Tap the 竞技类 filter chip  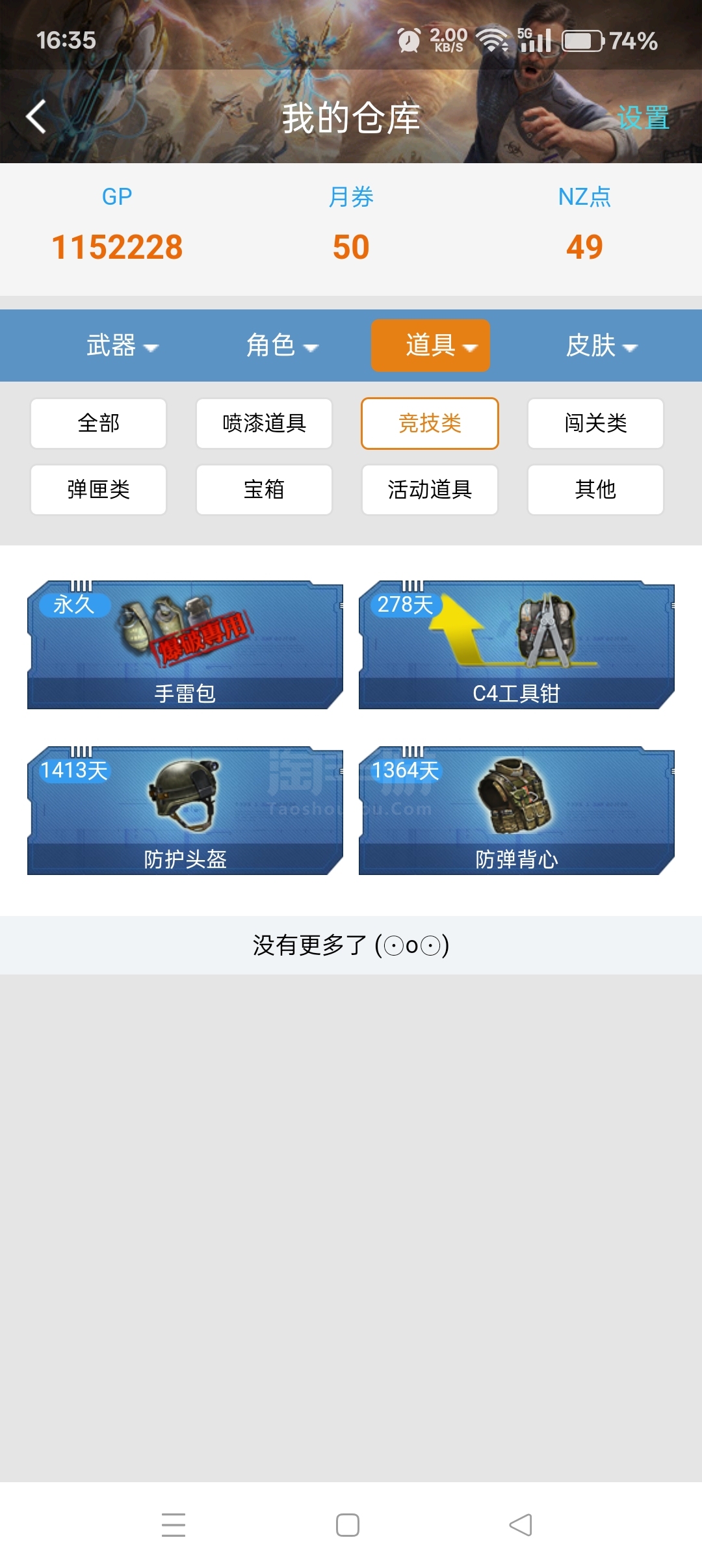tap(430, 423)
